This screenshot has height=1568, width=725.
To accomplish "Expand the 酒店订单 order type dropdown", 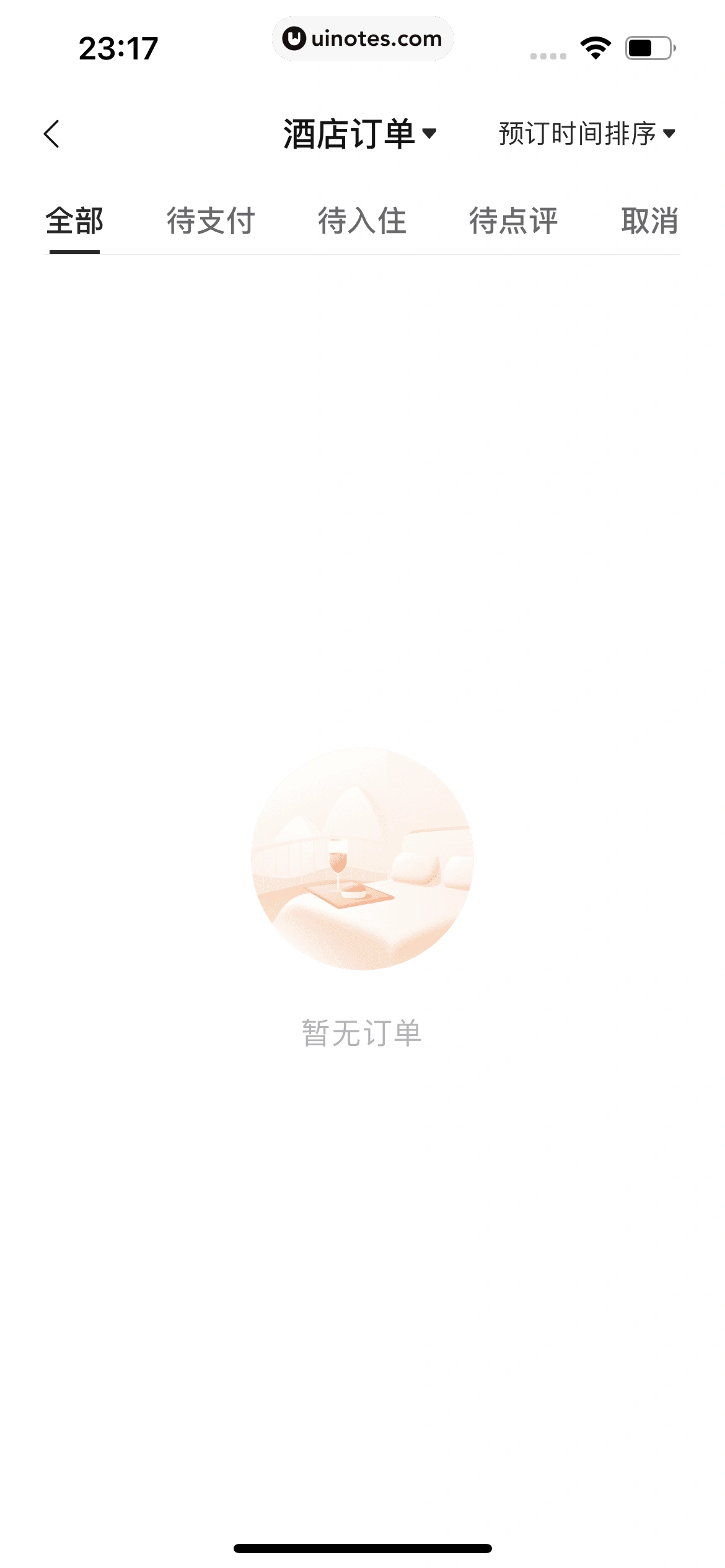I will (360, 134).
